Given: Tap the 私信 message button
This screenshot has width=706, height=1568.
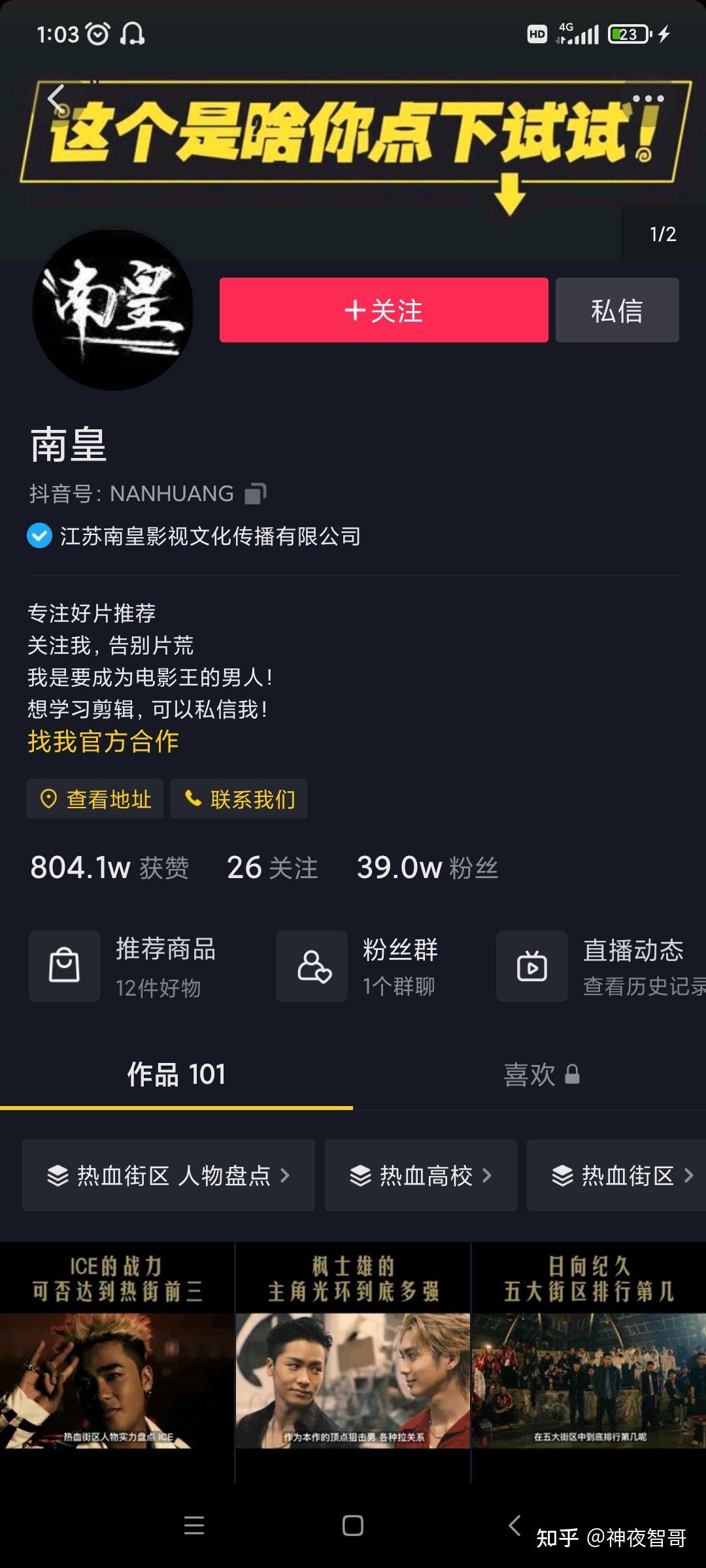Looking at the screenshot, I should click(617, 310).
